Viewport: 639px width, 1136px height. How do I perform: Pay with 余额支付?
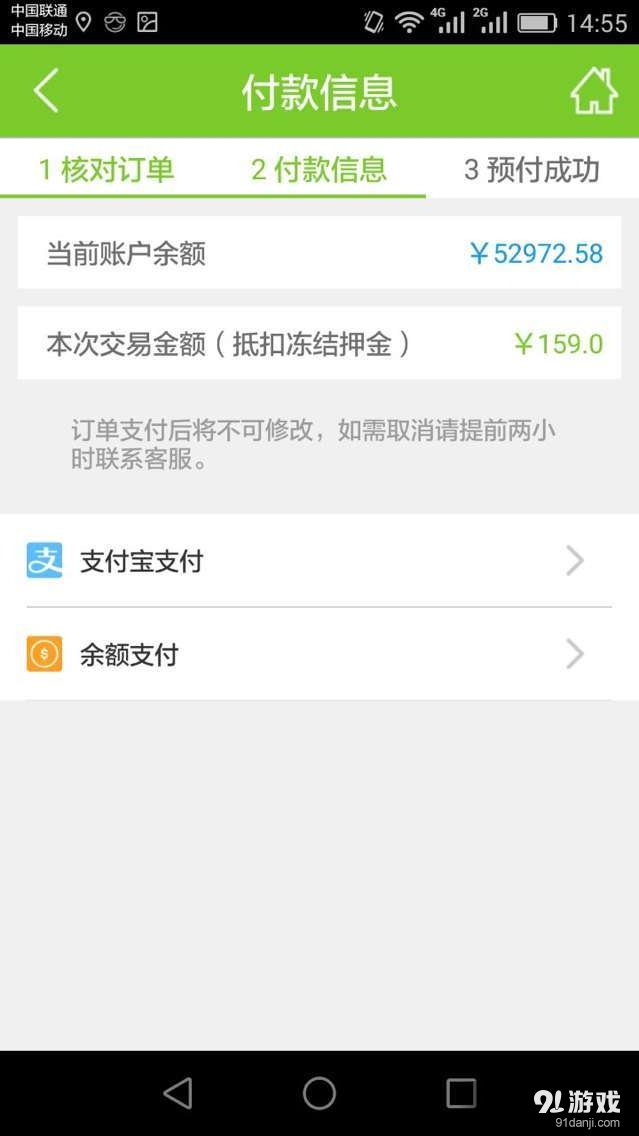click(319, 655)
